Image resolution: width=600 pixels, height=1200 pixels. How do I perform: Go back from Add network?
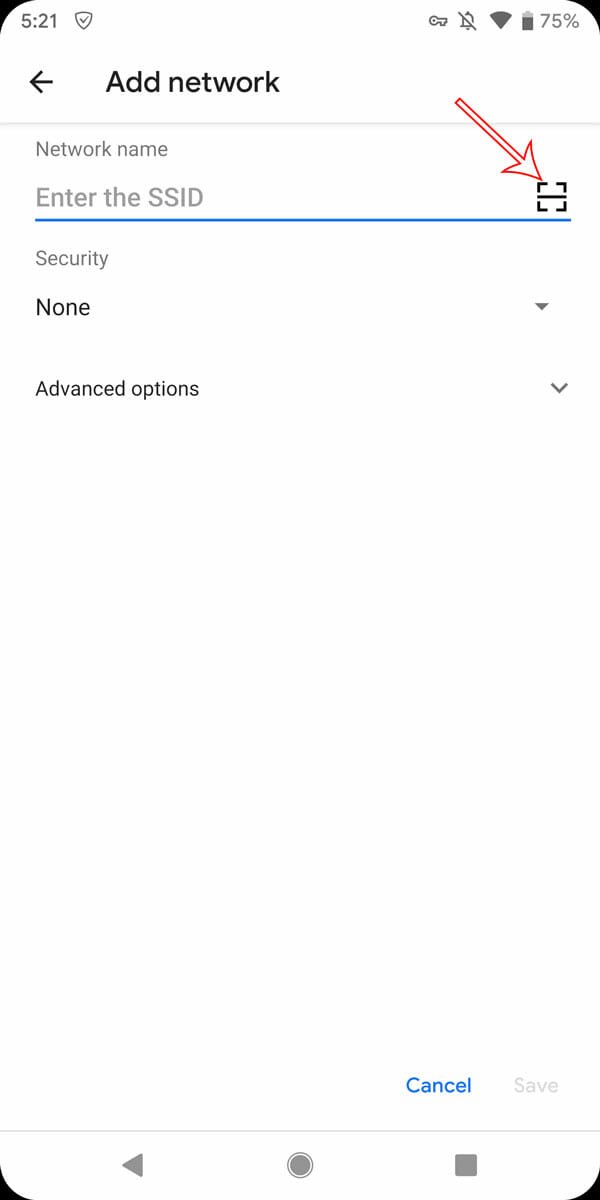42,82
